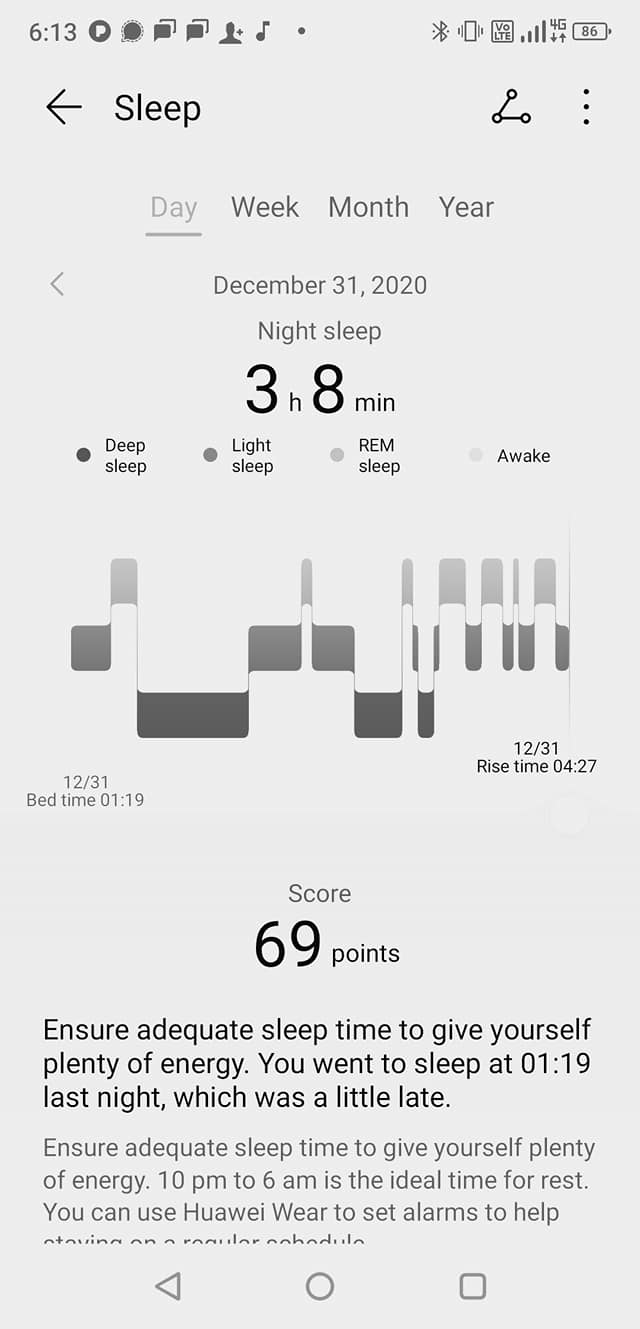This screenshot has height=1329, width=640.
Task: Switch to the Year tab
Action: tap(466, 208)
